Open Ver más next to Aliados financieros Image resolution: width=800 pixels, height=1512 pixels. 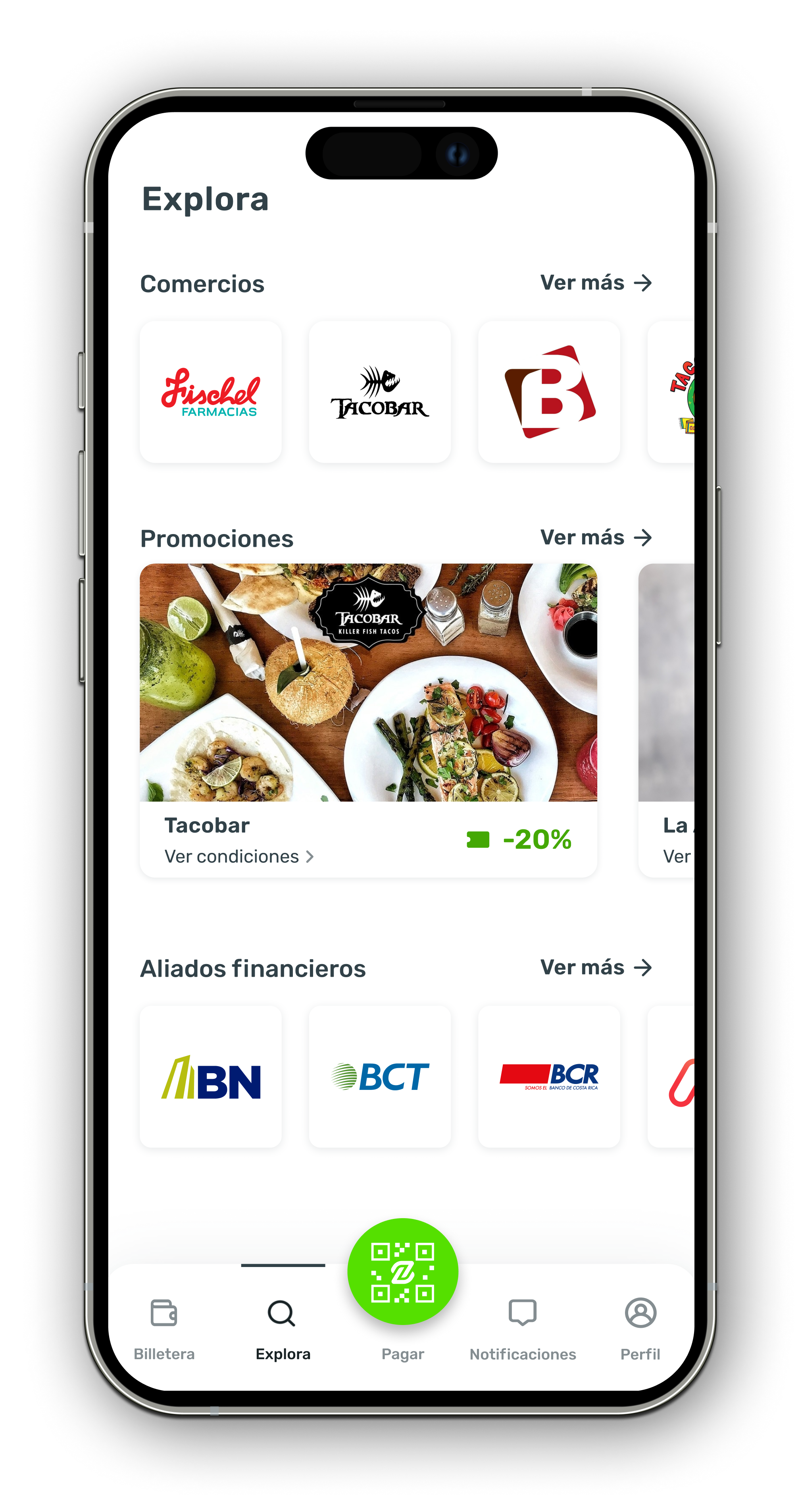[x=595, y=967]
